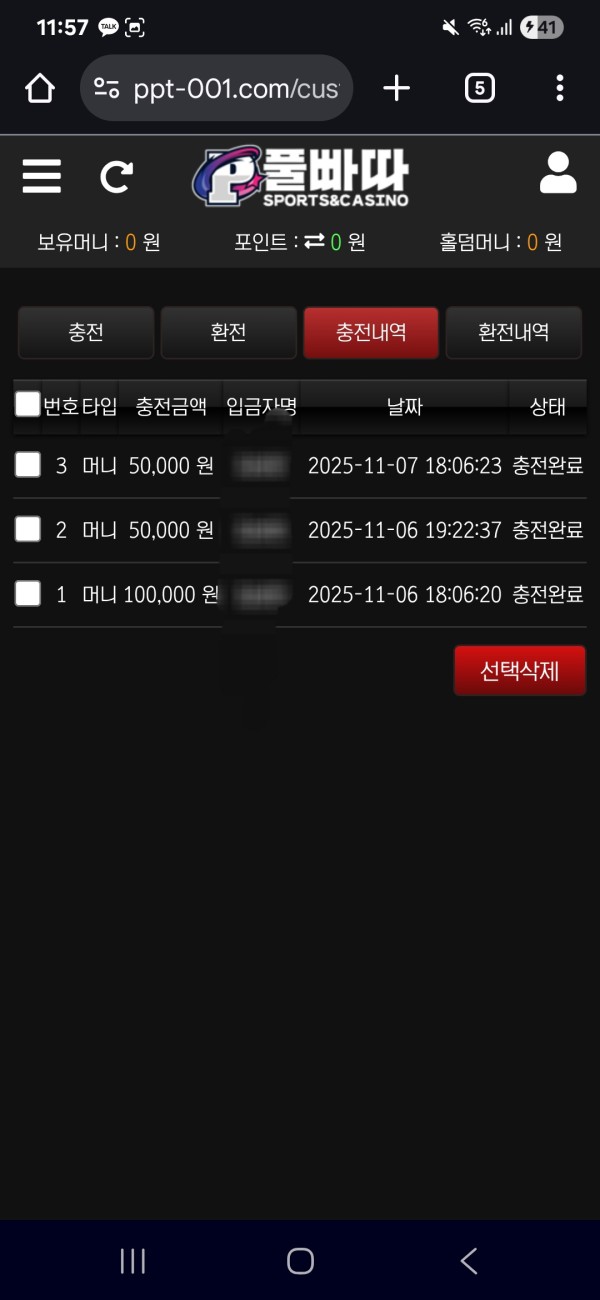
Task: Tap the site's refresh icon
Action: 116,177
